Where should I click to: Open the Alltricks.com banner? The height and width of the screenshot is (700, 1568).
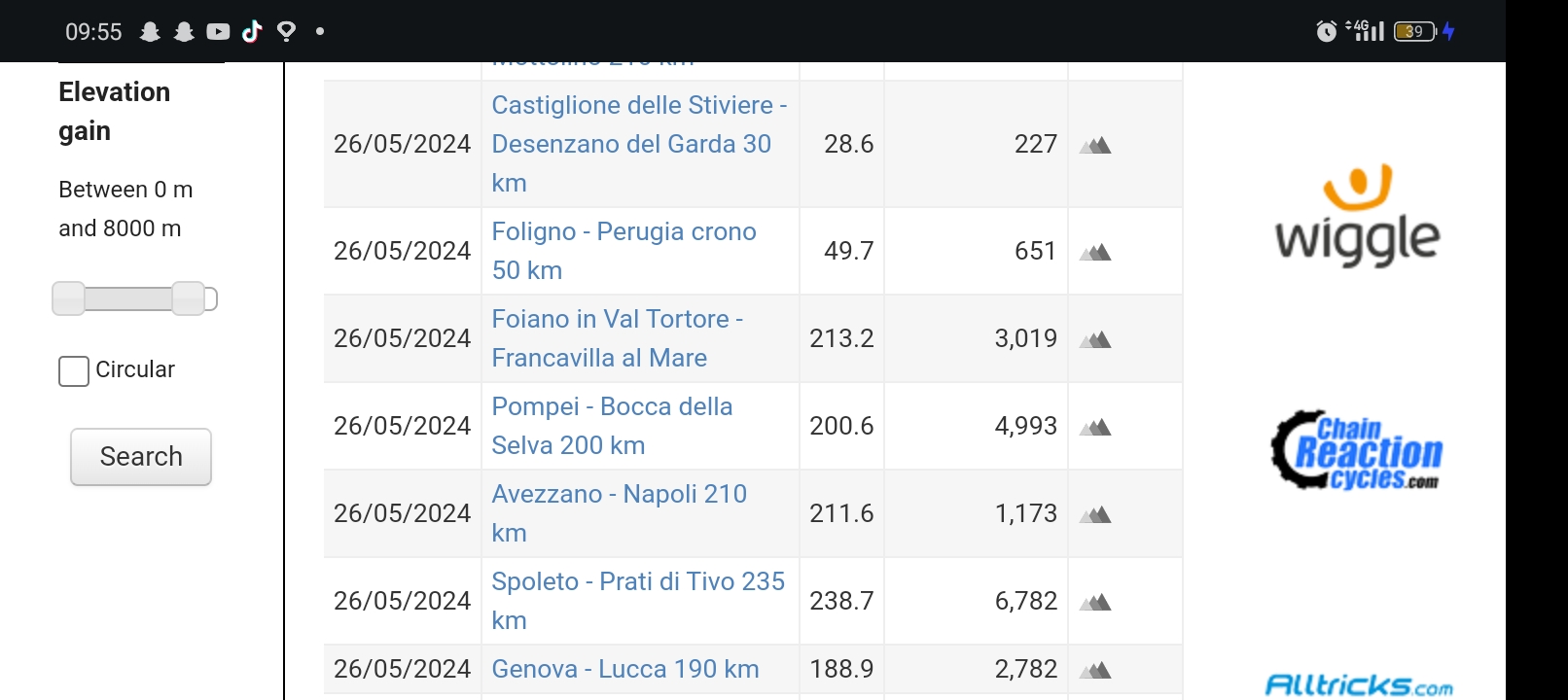1358,685
